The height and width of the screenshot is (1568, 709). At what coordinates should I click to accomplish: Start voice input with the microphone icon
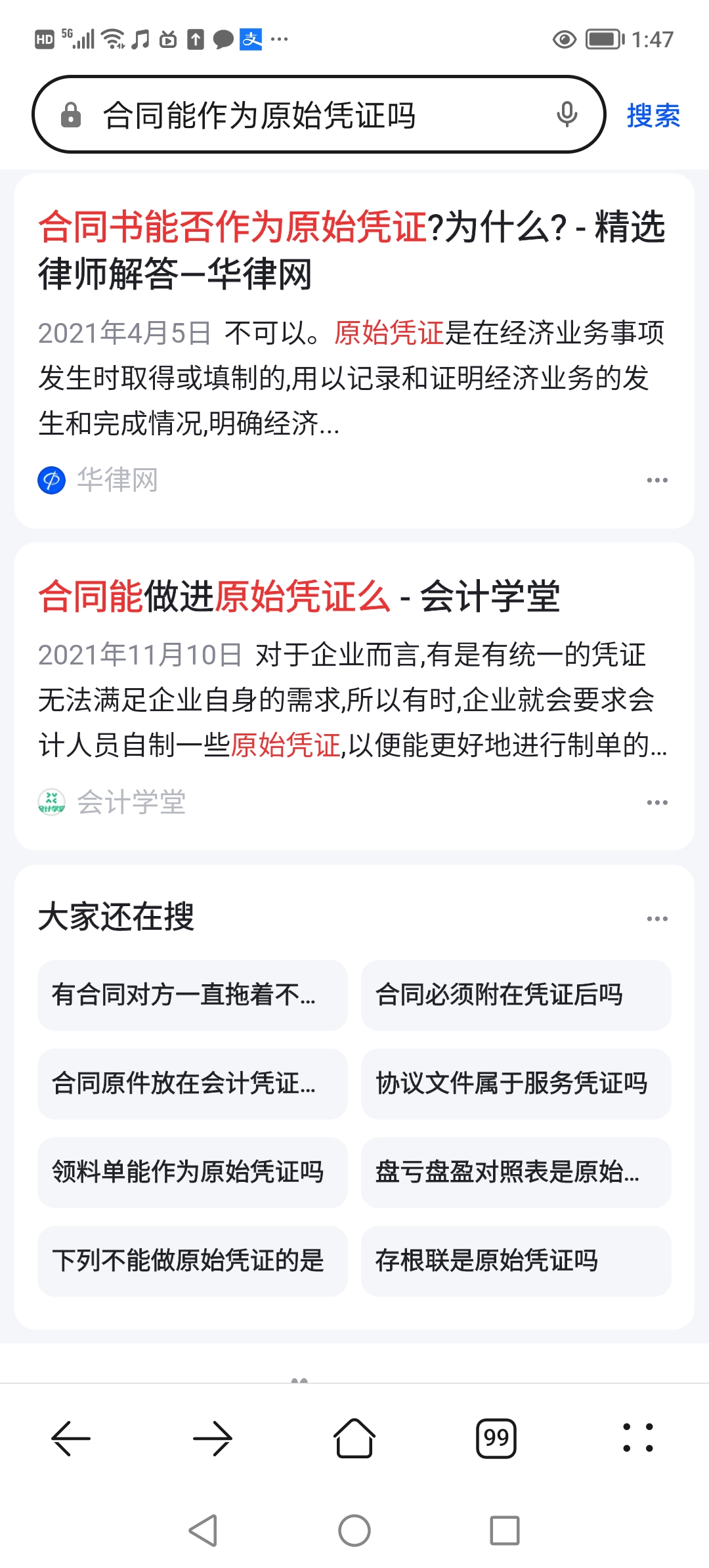[567, 115]
